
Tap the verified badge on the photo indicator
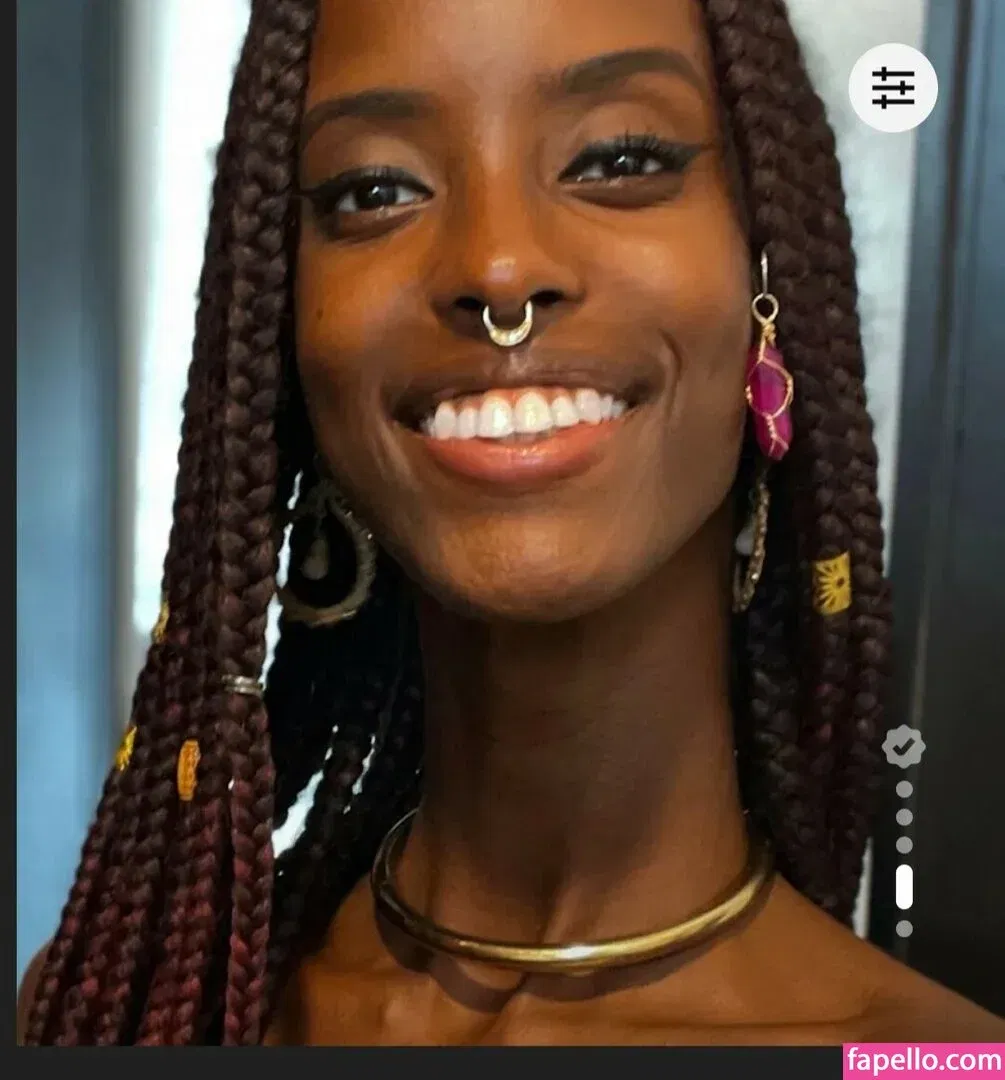903,747
